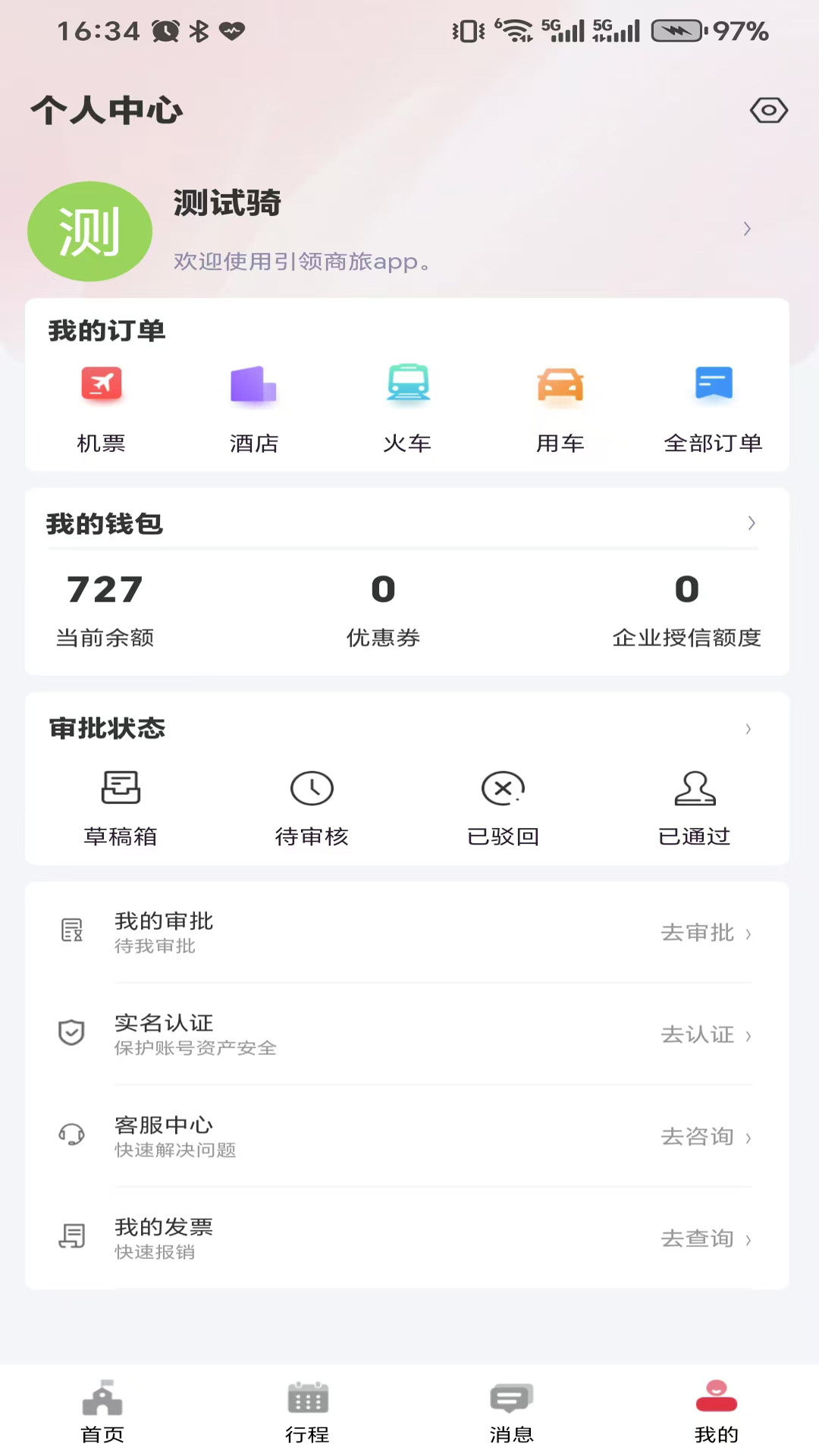
Task: Tap the 727 current balance value
Action: point(105,591)
